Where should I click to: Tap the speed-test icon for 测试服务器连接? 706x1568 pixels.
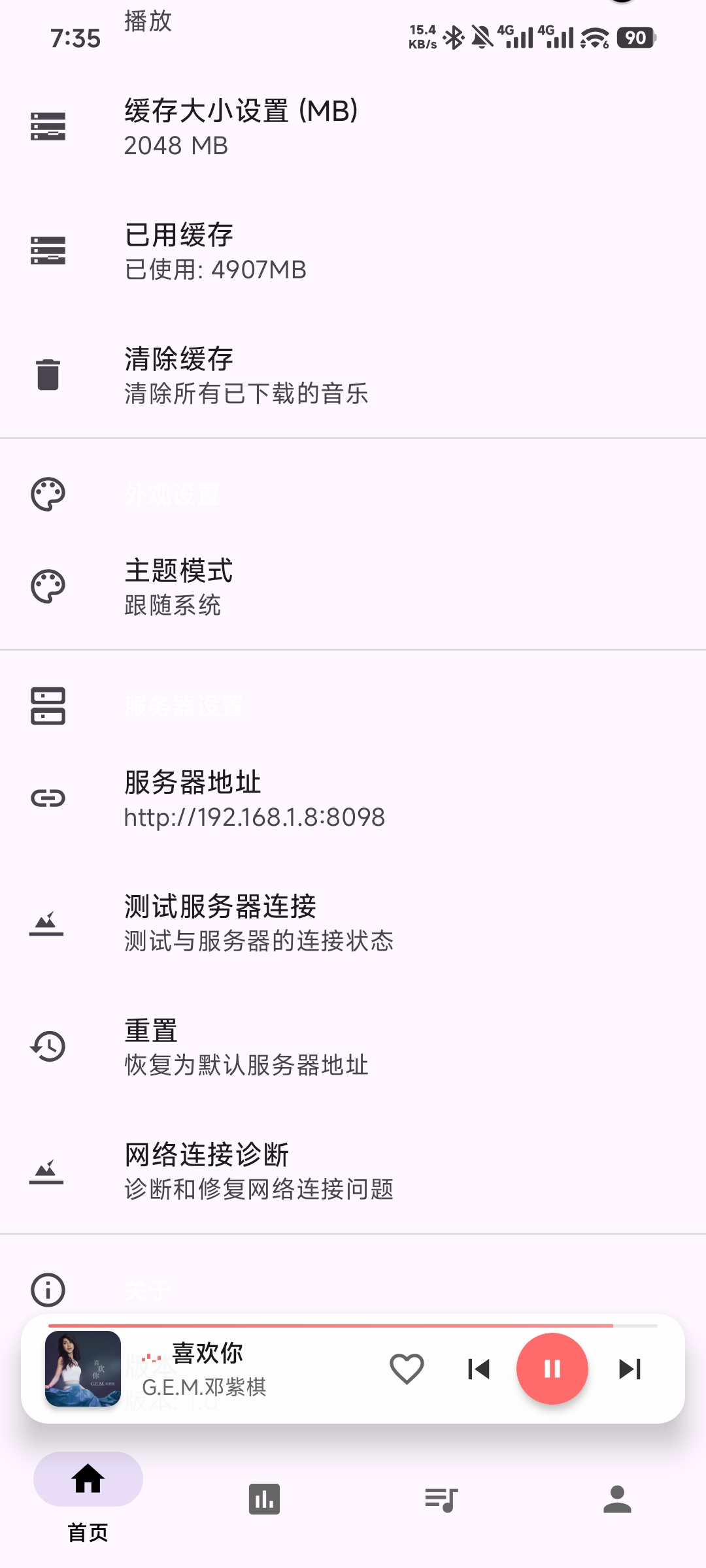coord(48,923)
